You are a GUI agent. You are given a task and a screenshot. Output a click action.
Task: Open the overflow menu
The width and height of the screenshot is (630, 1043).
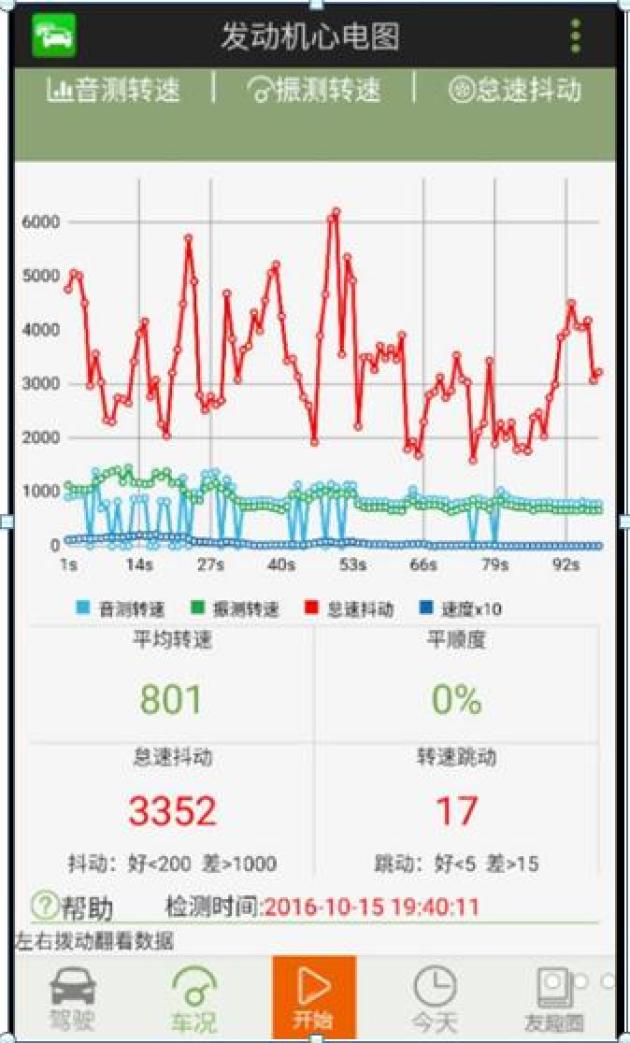(575, 36)
